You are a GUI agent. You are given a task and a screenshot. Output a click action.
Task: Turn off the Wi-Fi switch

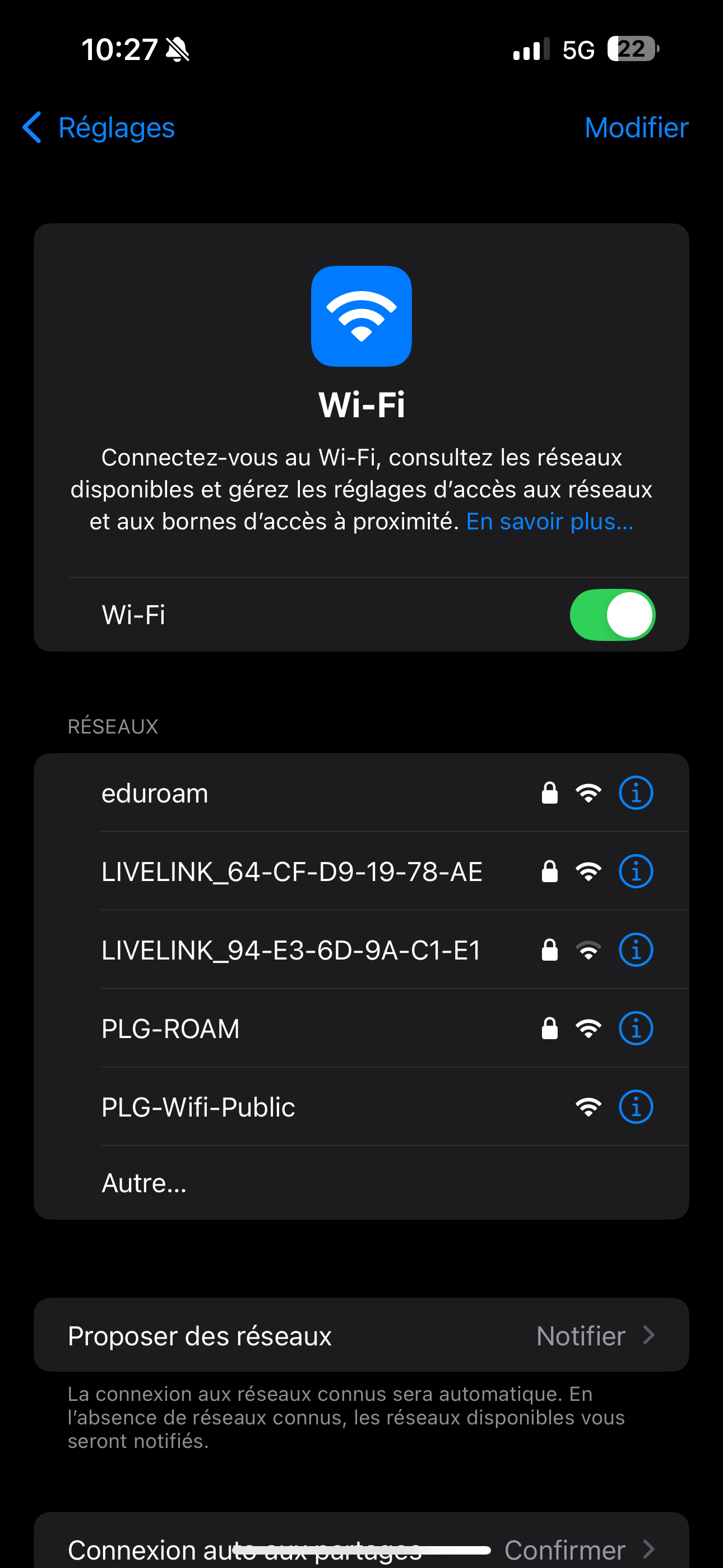tap(611, 615)
